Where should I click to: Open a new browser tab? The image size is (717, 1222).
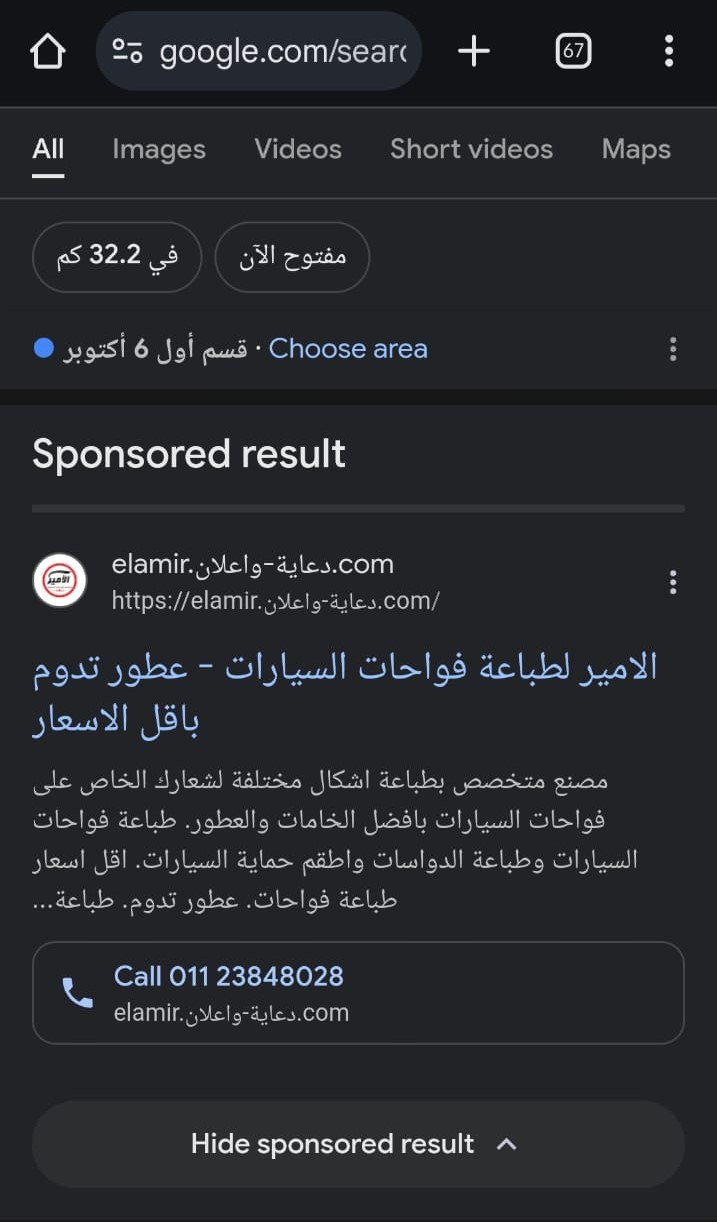pos(474,51)
